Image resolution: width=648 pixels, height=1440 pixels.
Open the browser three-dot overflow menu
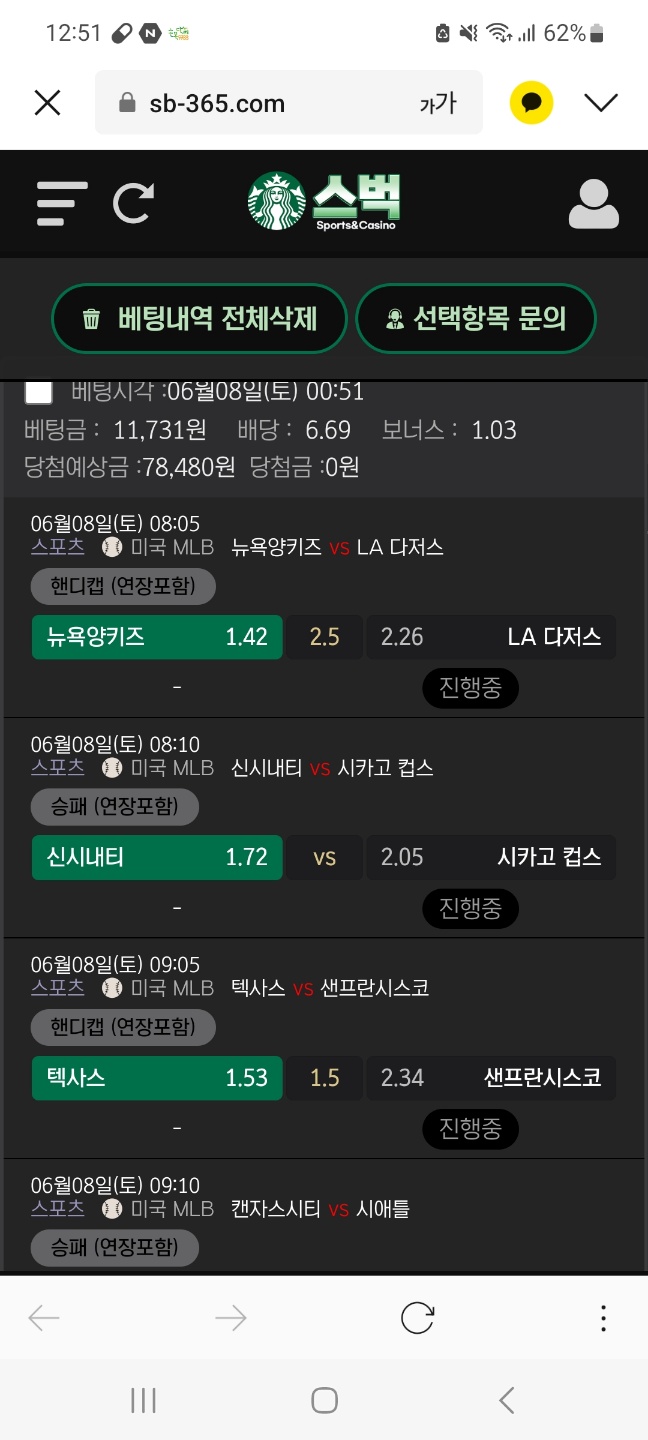[x=603, y=1318]
